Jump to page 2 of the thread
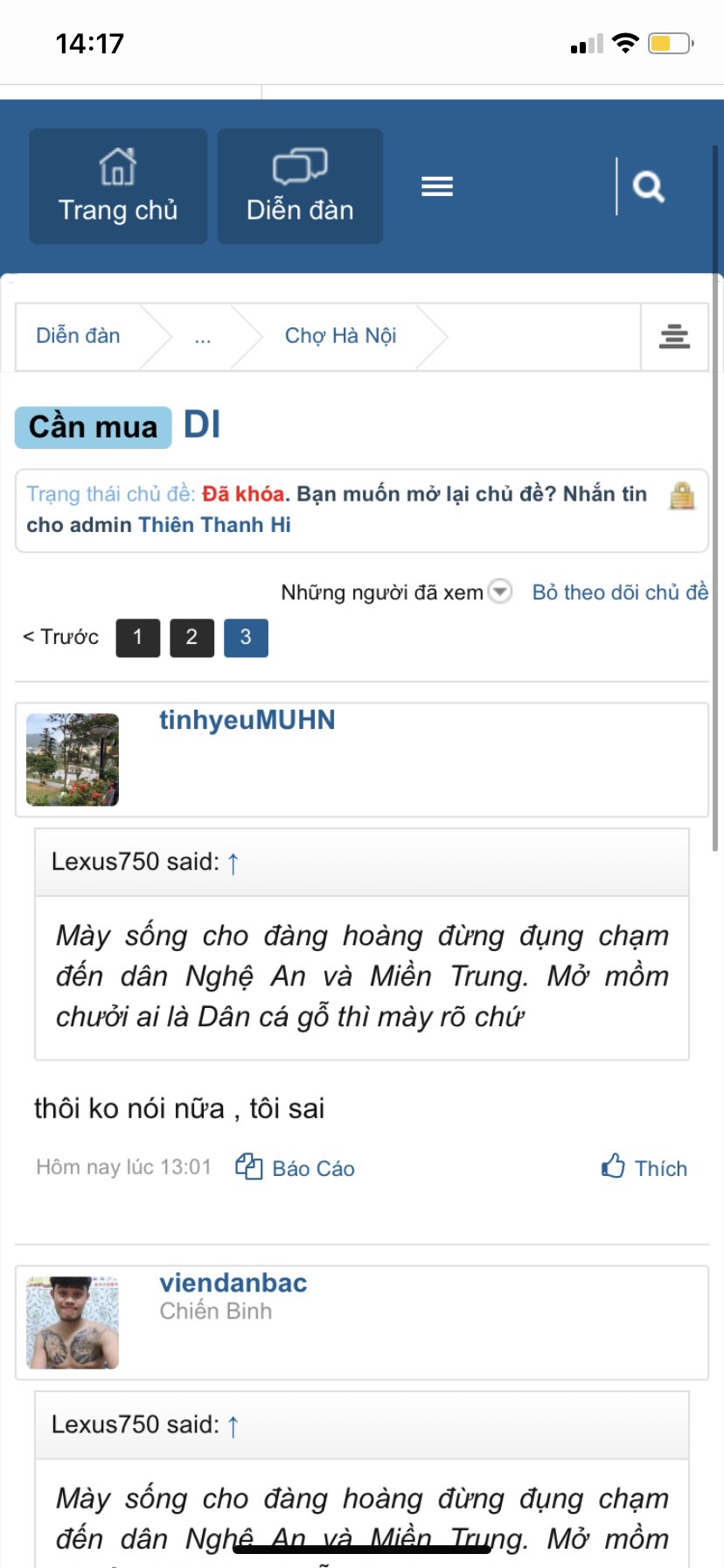 pyautogui.click(x=192, y=637)
